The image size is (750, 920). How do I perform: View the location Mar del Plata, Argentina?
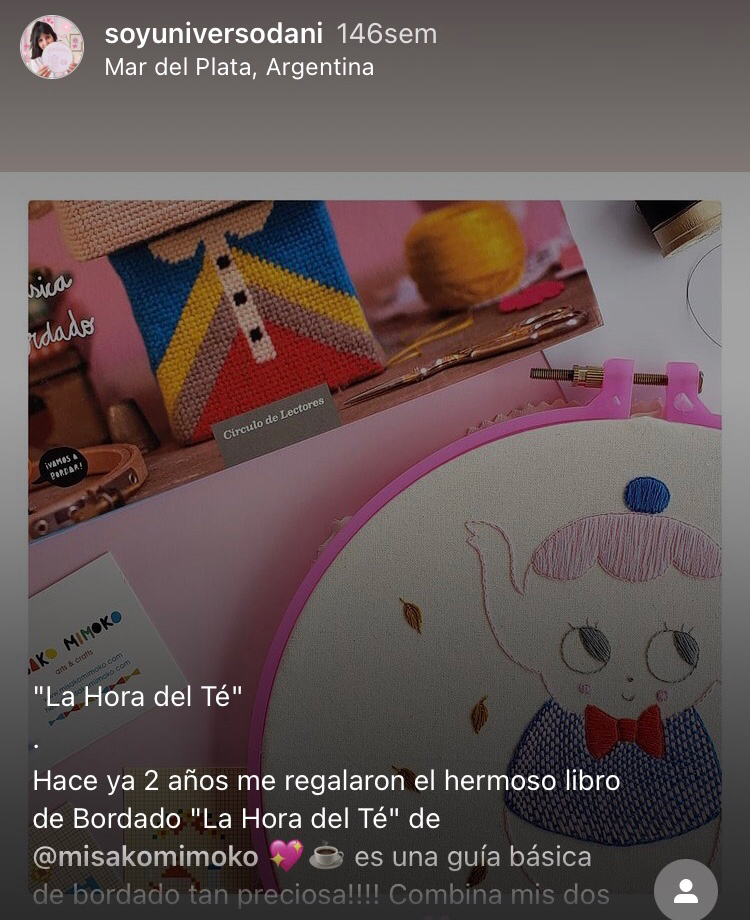click(x=238, y=70)
